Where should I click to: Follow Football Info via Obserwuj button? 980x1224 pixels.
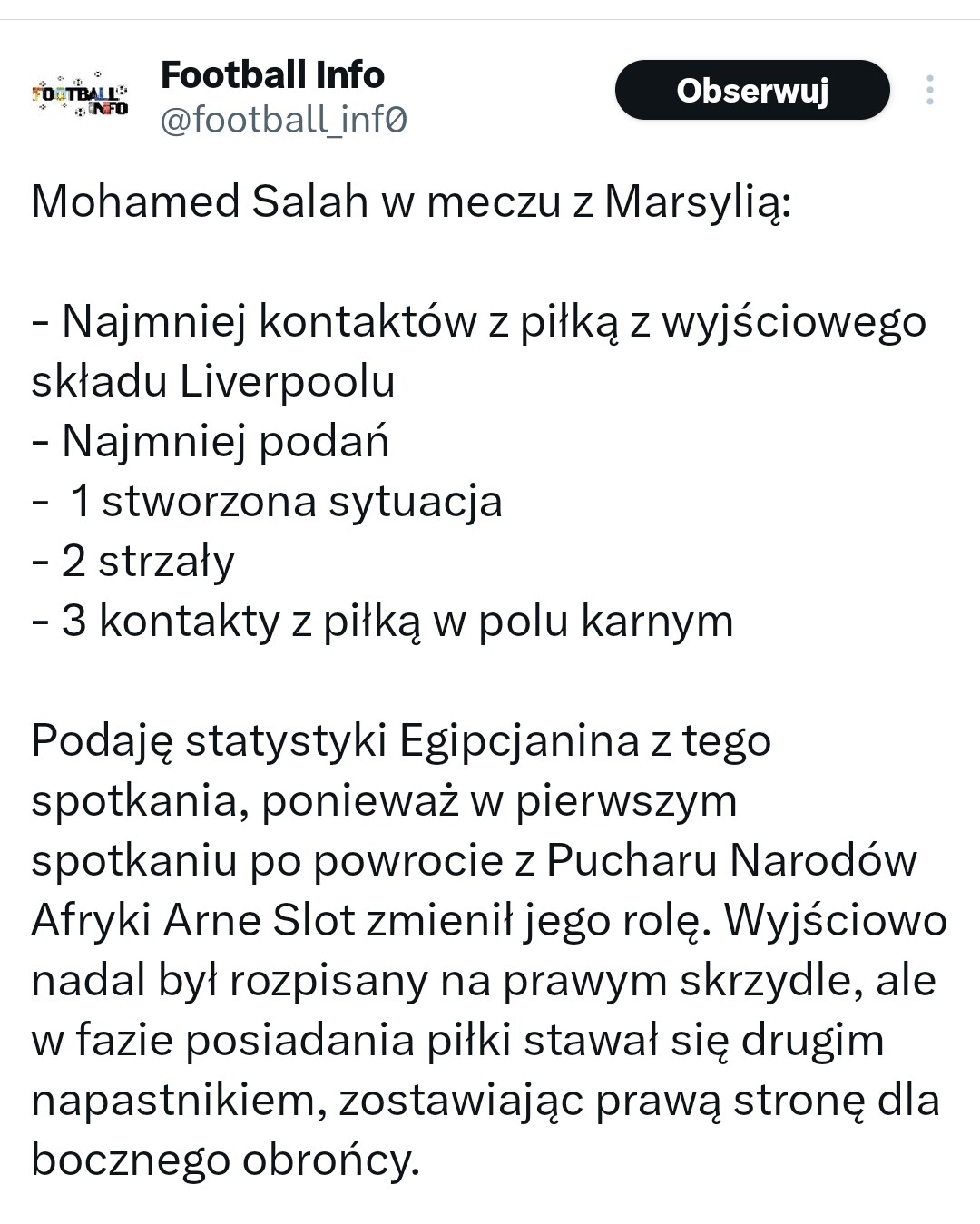pos(752,91)
